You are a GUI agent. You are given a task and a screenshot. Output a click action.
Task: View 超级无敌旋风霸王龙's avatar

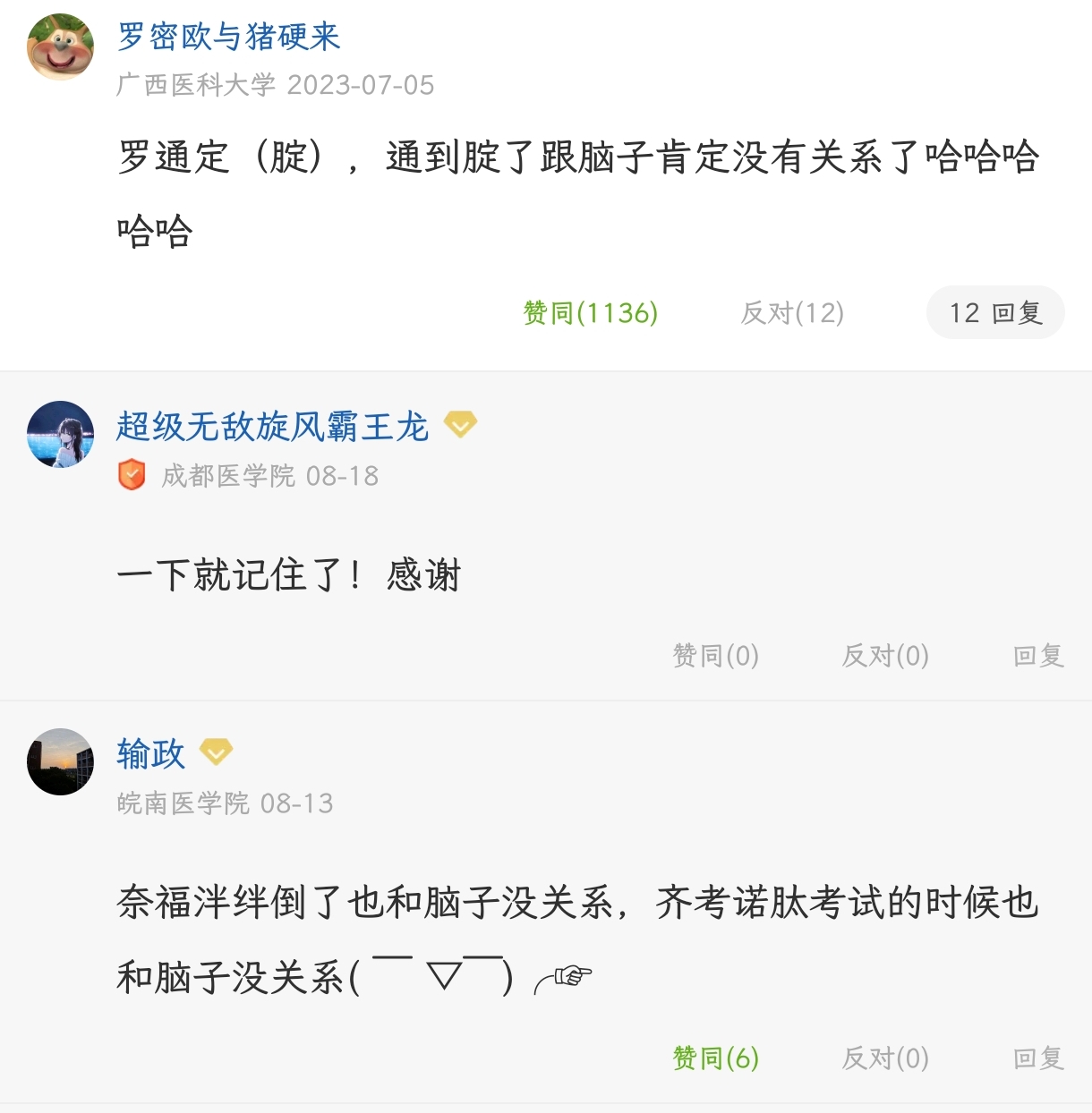60,434
